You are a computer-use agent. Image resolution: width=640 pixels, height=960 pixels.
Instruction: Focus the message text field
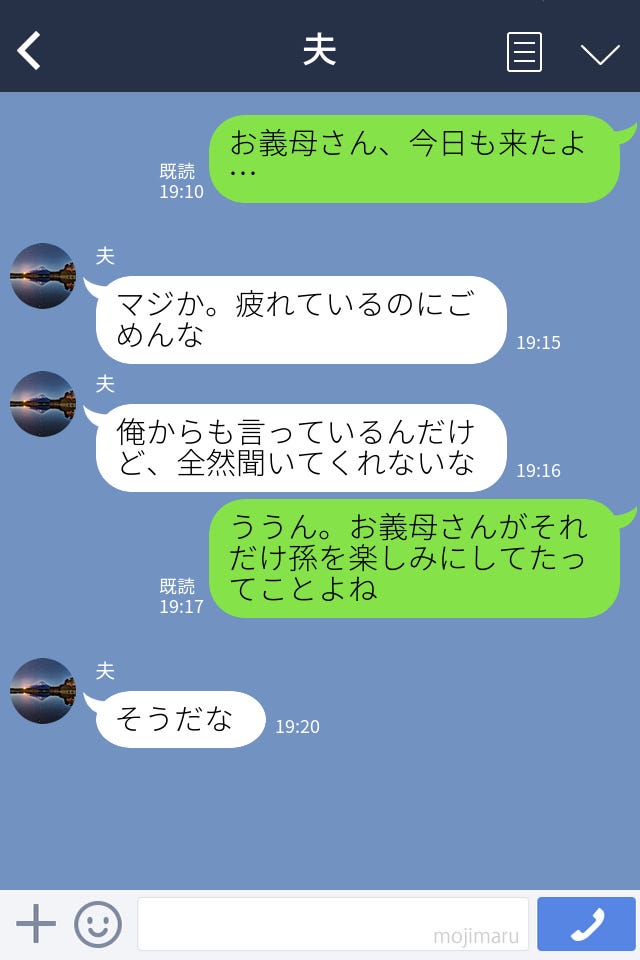click(x=332, y=924)
